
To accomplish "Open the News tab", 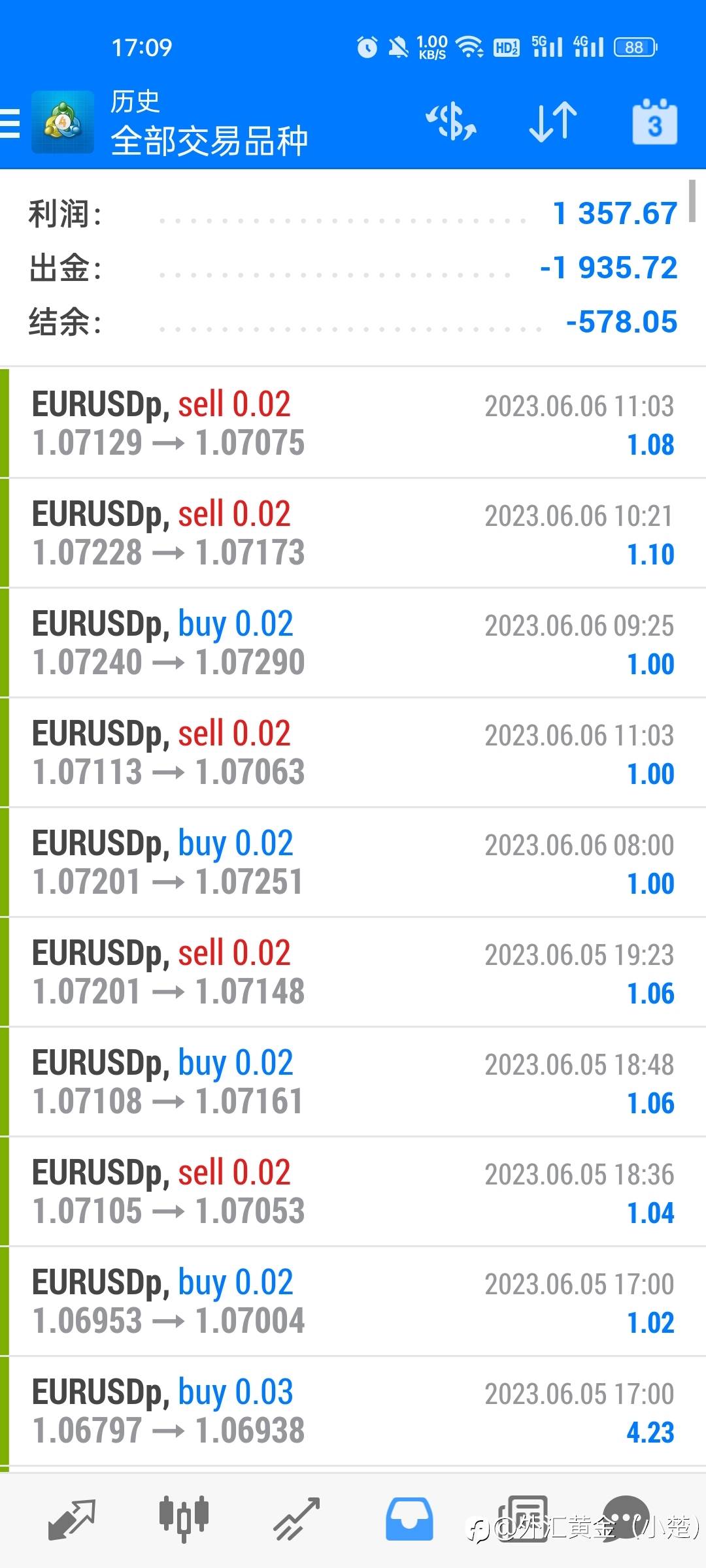I will (523, 1518).
